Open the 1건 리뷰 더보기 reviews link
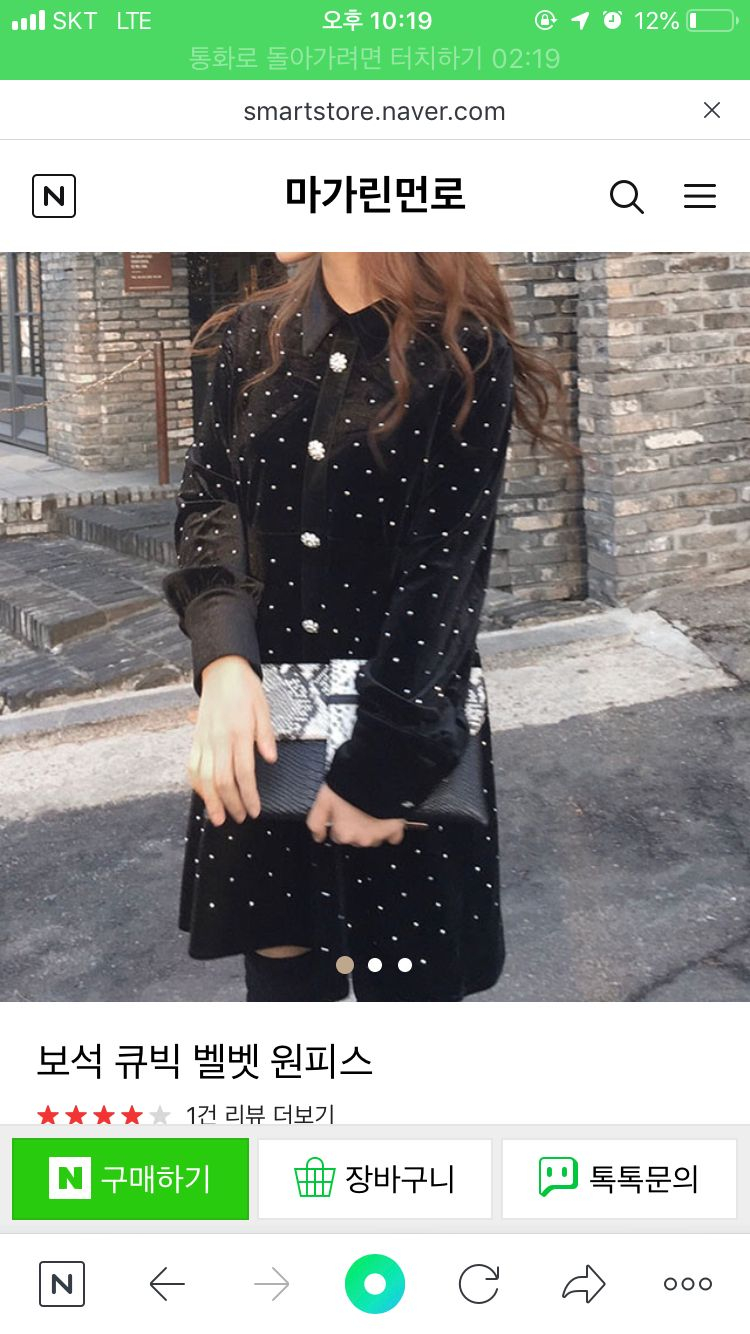 tap(260, 1114)
